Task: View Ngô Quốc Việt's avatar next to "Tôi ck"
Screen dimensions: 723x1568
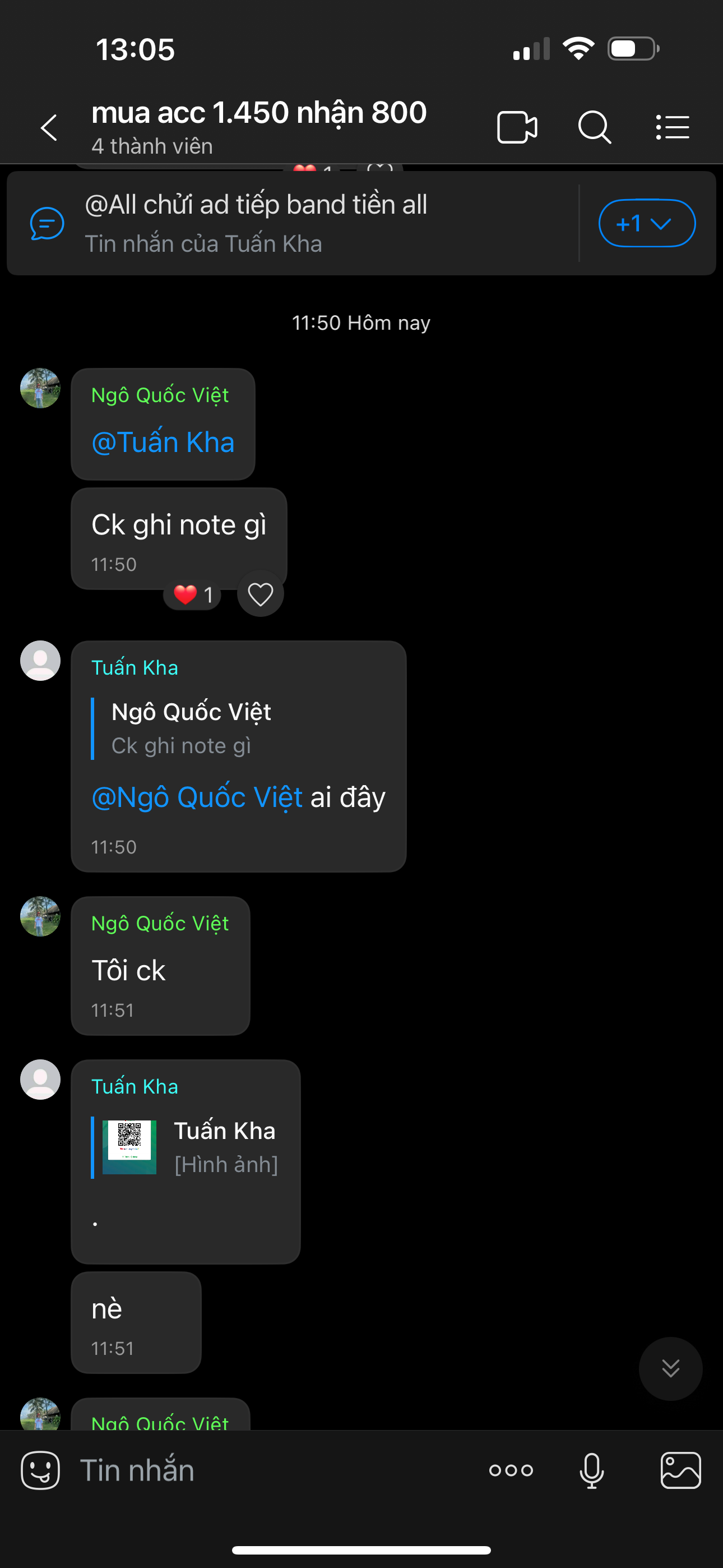Action: 40,916
